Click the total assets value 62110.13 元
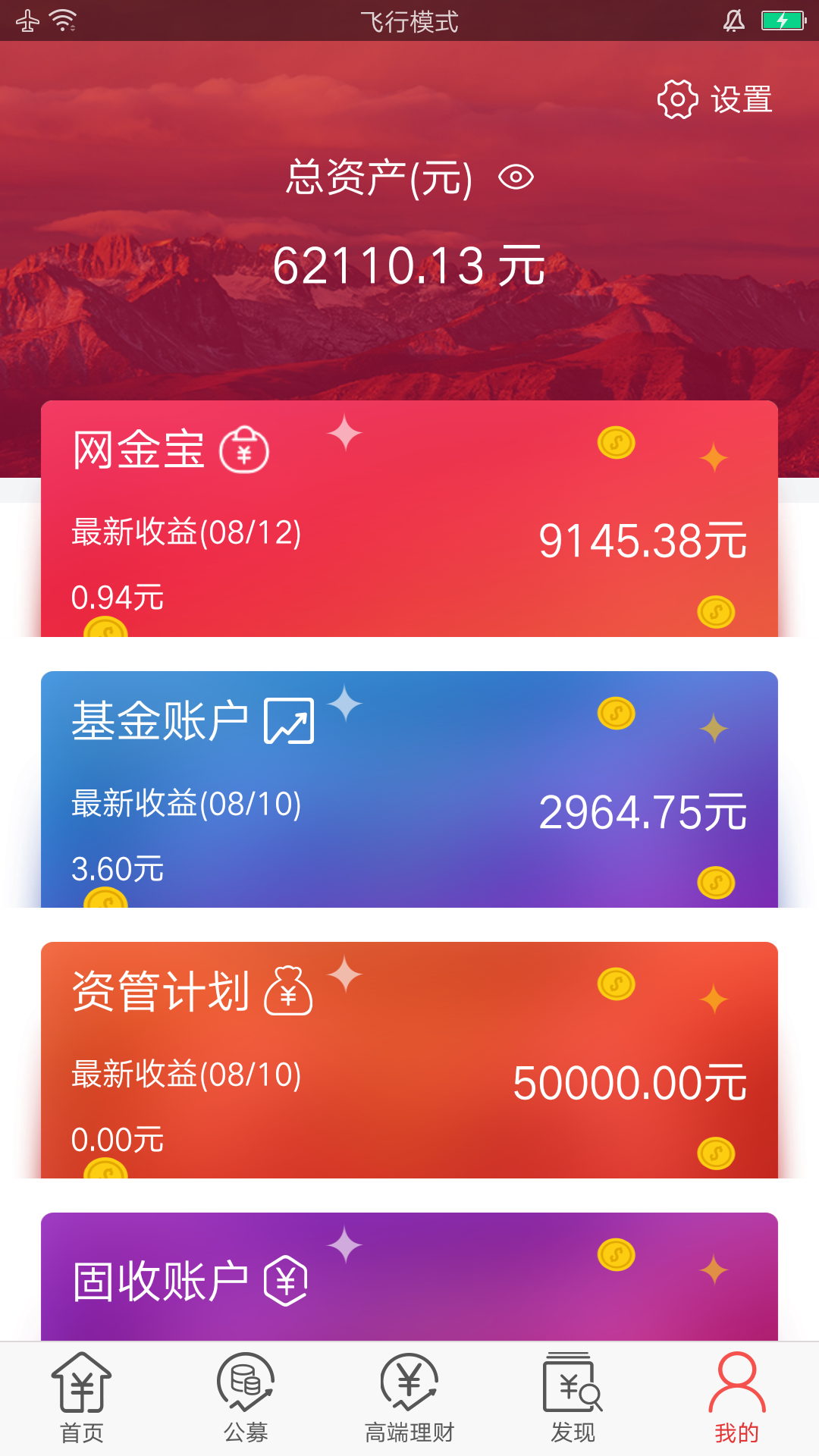The height and width of the screenshot is (1456, 819). (x=409, y=265)
